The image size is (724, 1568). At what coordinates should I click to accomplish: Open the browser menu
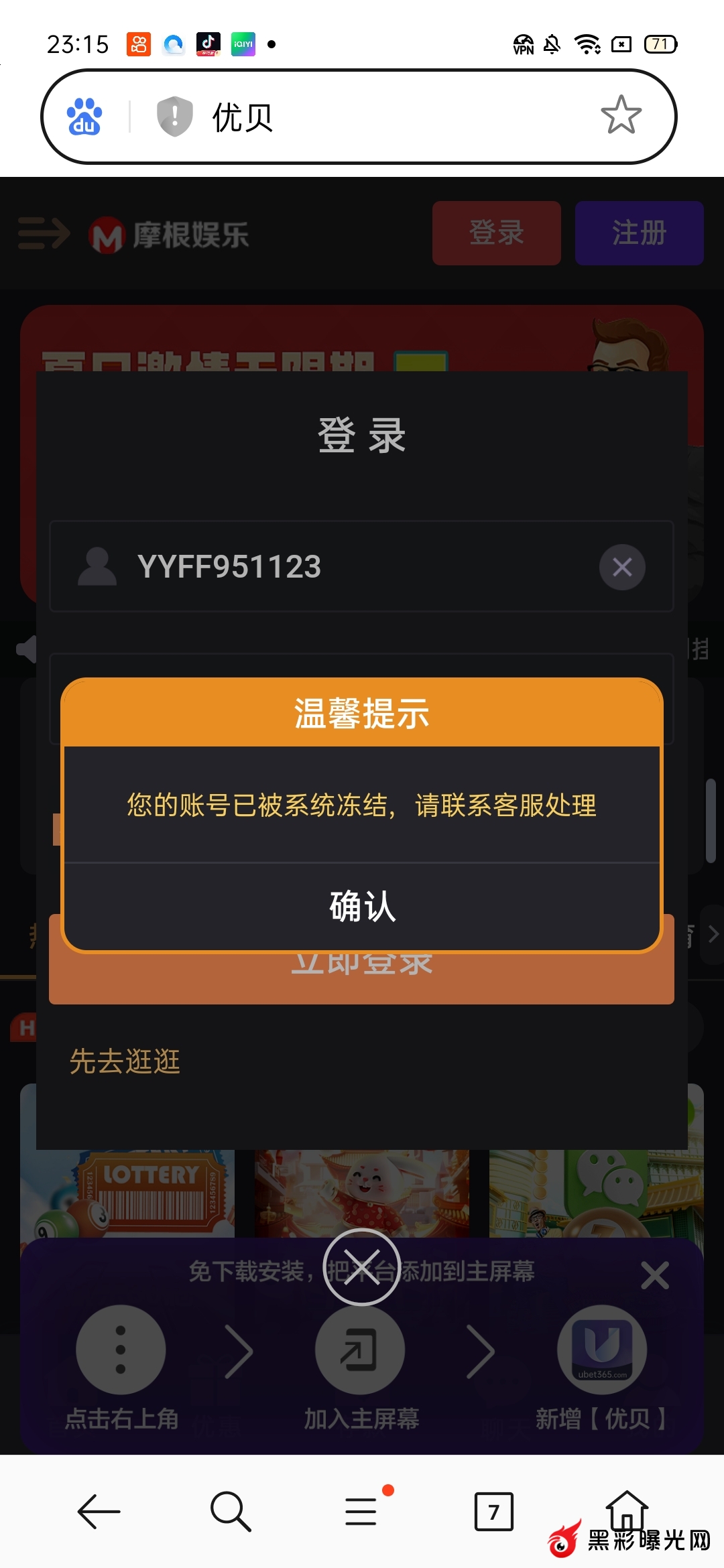[362, 1512]
